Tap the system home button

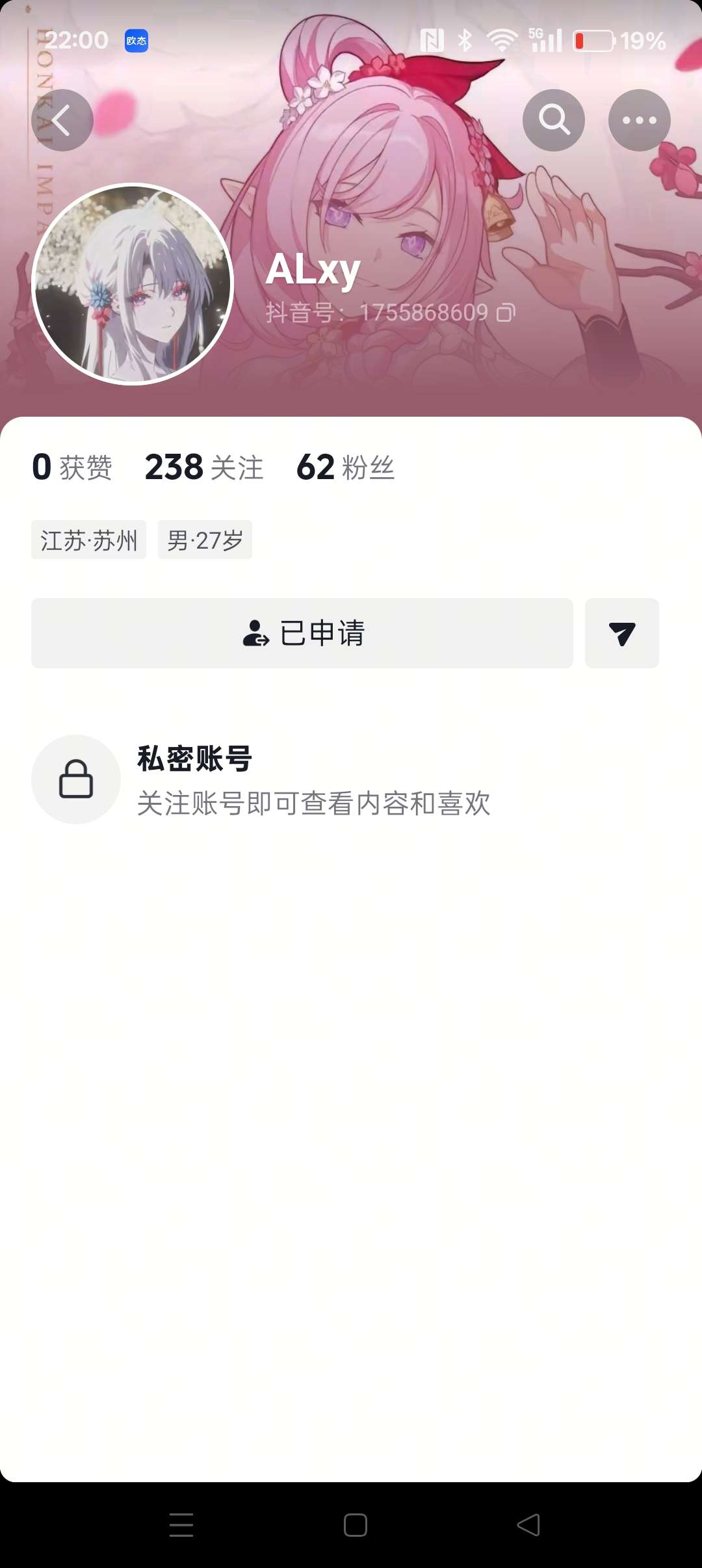point(355,1524)
